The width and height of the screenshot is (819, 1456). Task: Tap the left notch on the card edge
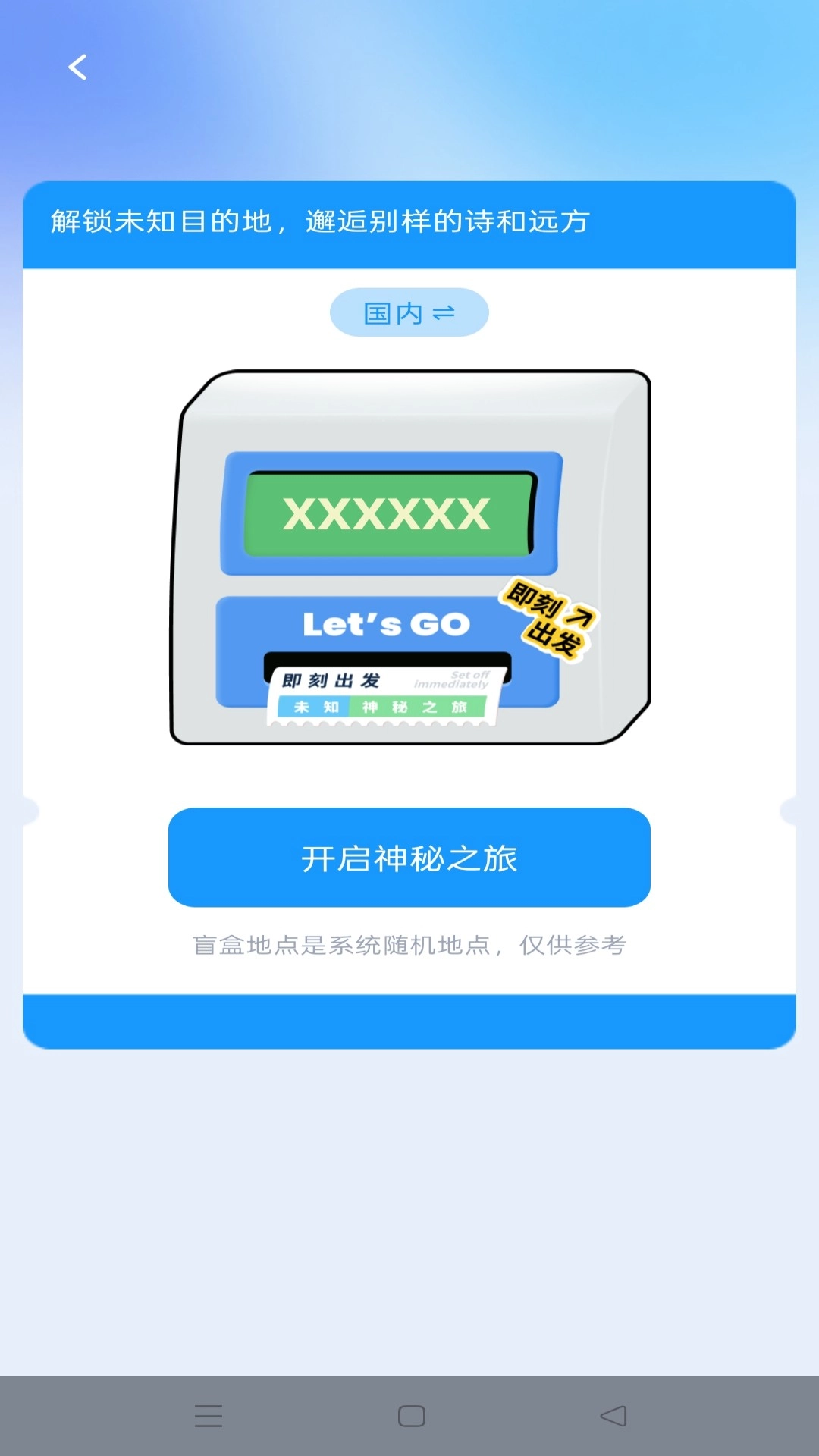[x=28, y=811]
